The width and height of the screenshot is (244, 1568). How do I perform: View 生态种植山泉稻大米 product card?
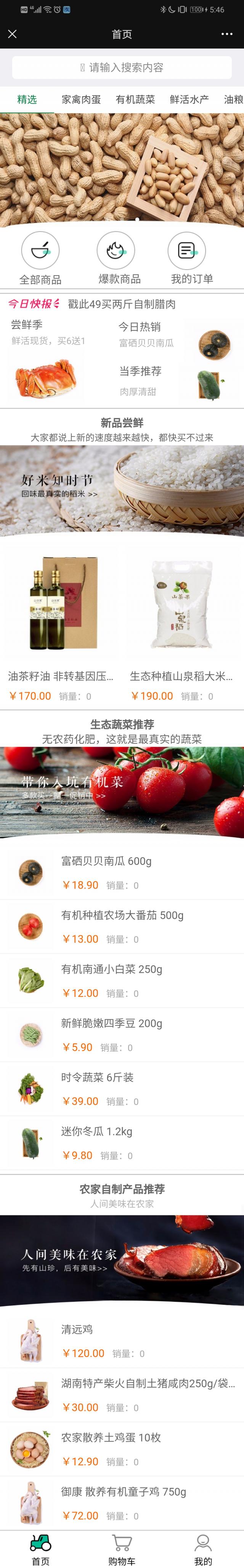point(182,627)
